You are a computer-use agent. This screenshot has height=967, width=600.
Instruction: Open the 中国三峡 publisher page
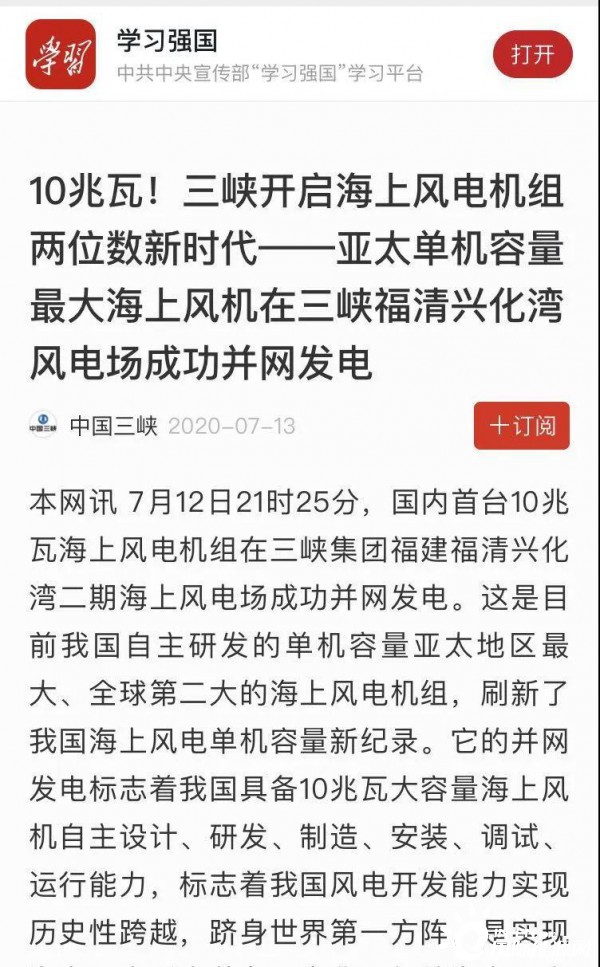[113, 426]
